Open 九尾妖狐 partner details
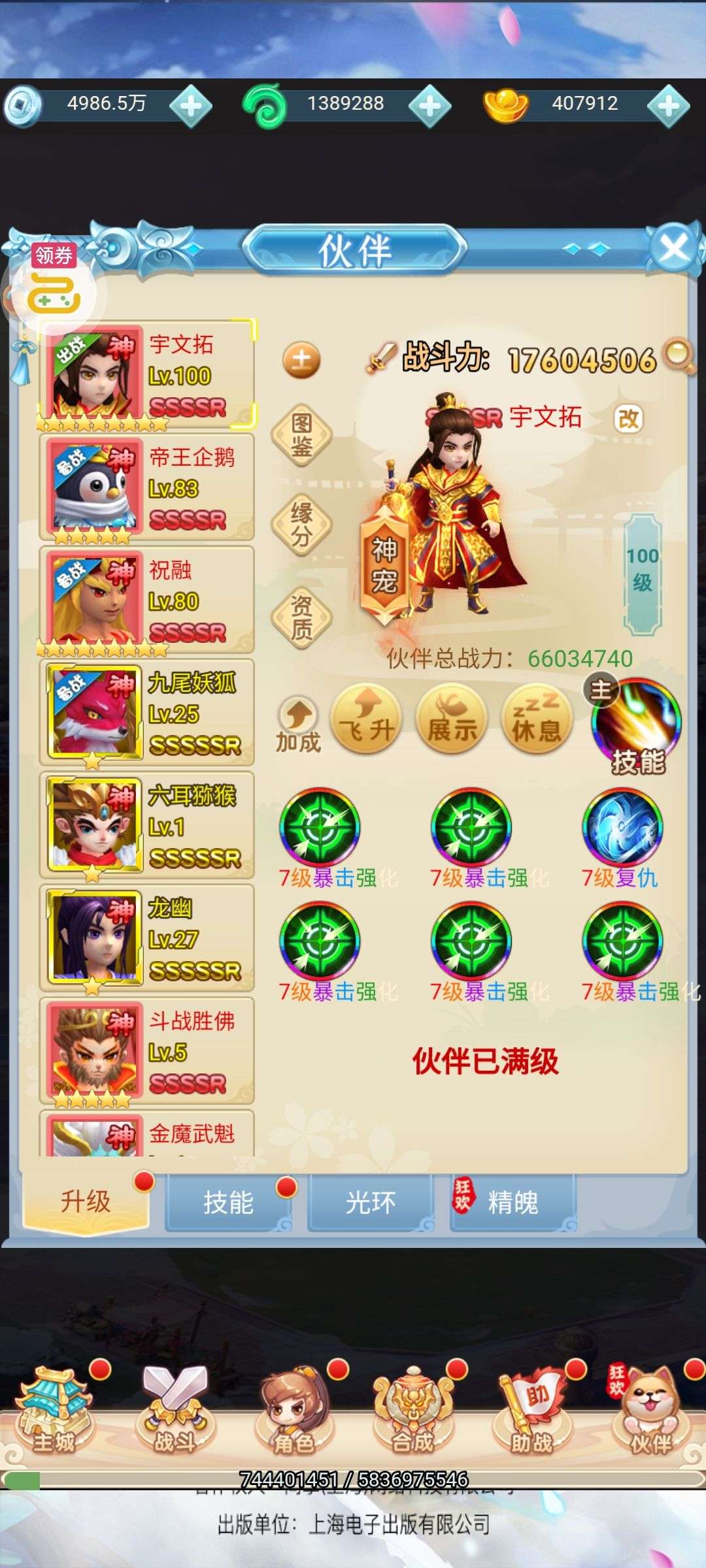706x1568 pixels. tap(147, 713)
